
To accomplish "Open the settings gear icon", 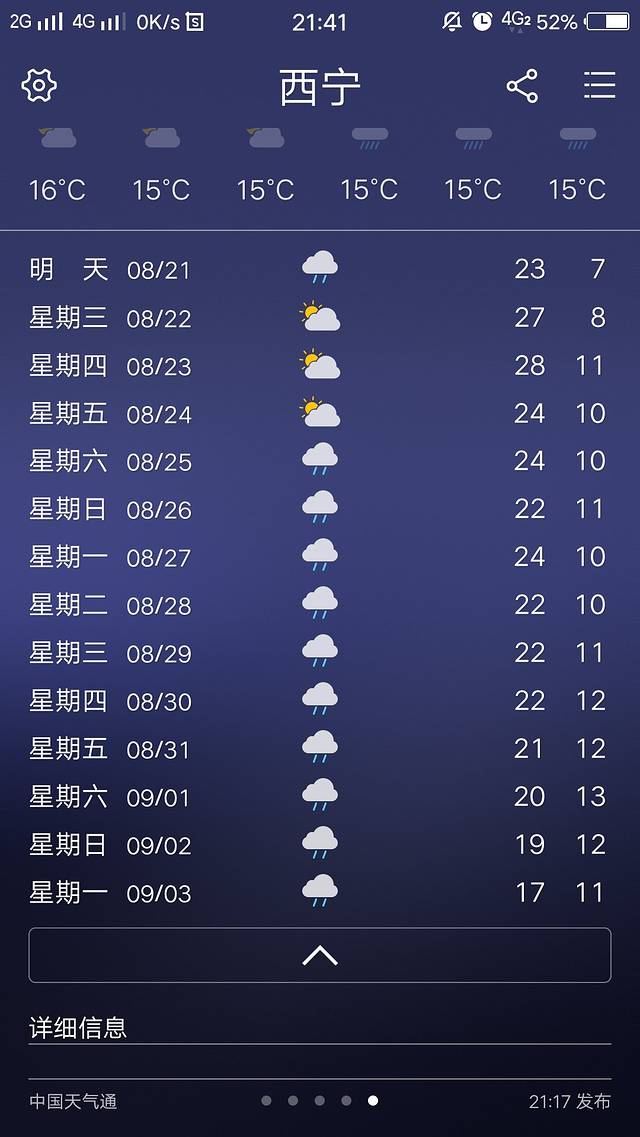I will (x=39, y=86).
